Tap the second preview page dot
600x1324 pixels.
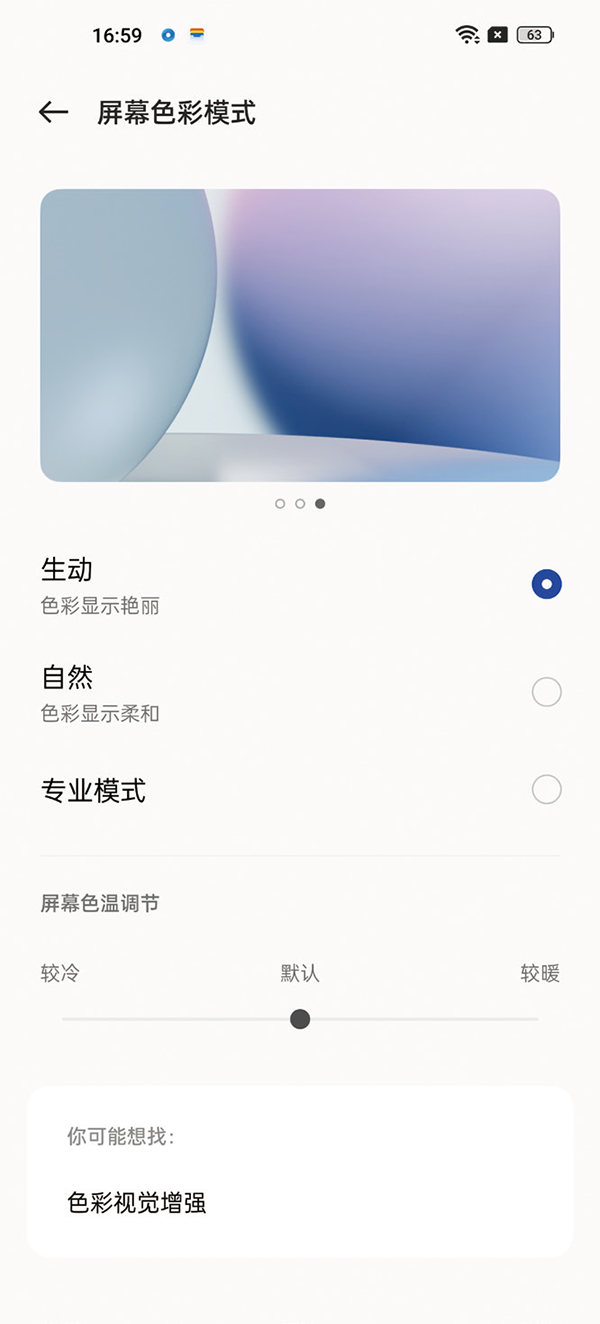pos(300,504)
